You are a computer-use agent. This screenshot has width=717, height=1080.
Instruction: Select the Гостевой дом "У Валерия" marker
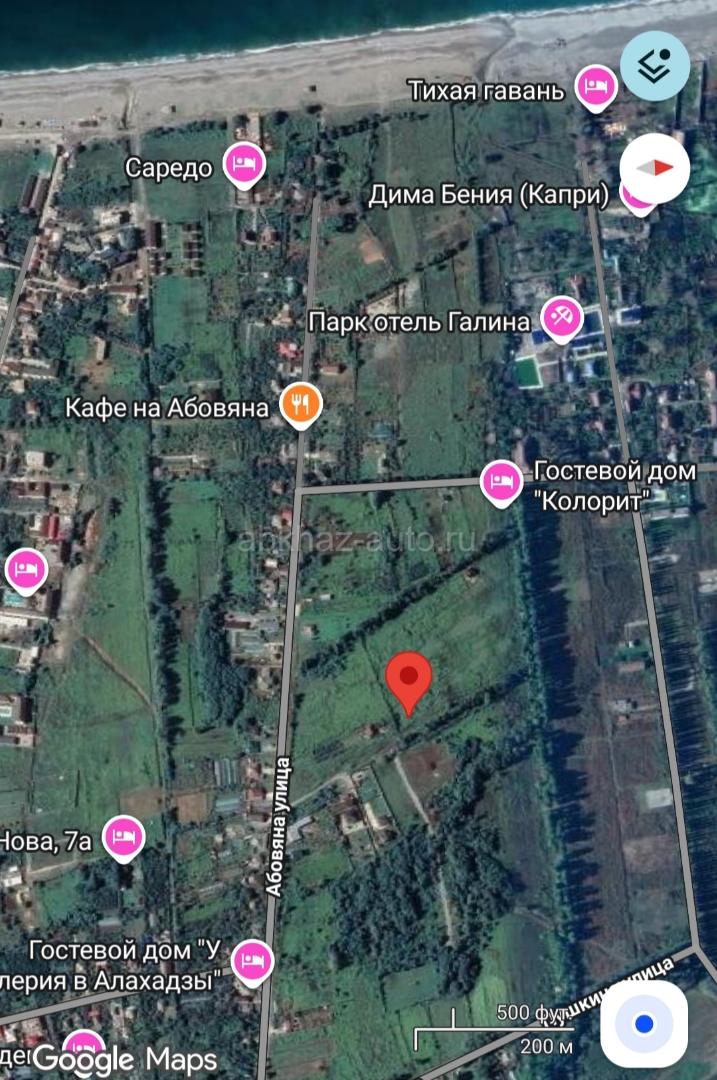252,961
